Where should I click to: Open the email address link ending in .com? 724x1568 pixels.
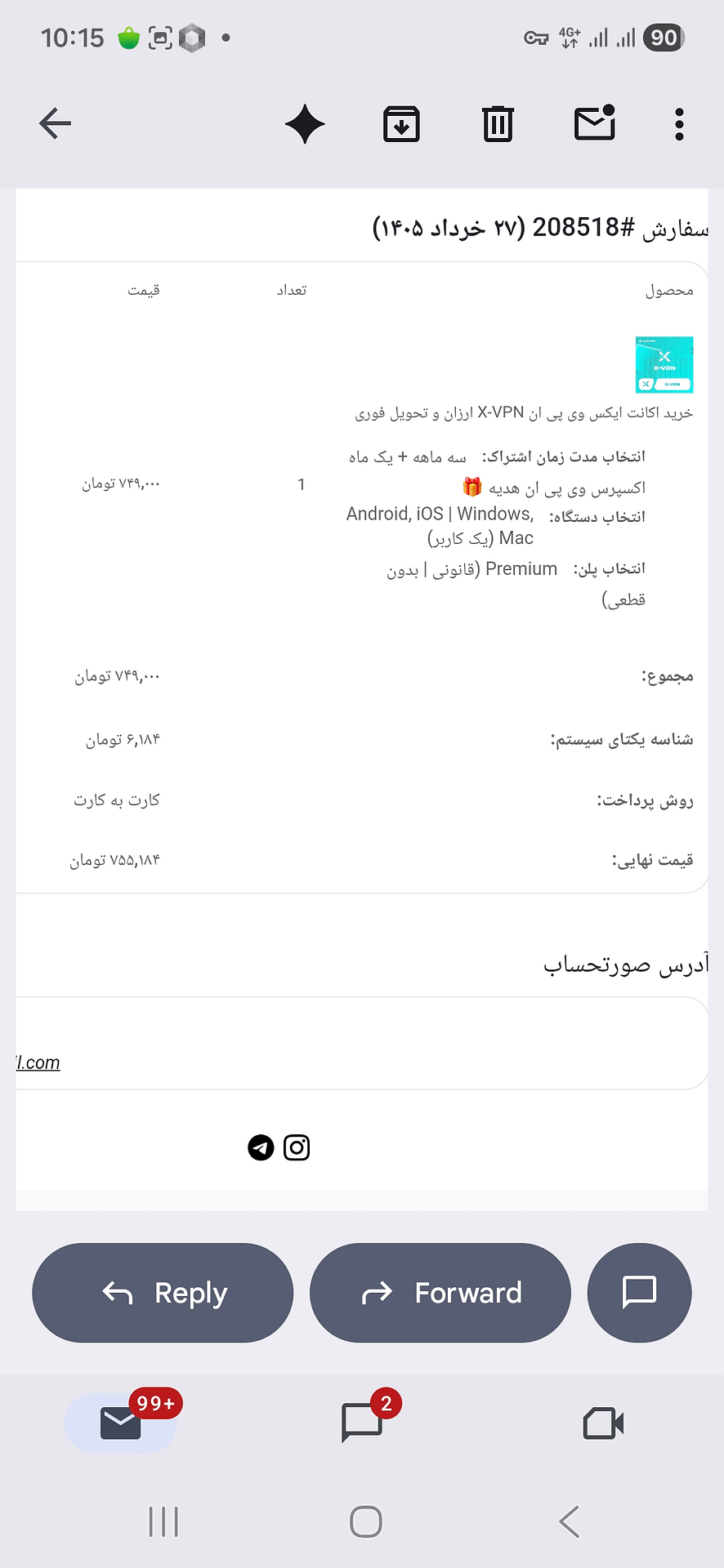38,1062
